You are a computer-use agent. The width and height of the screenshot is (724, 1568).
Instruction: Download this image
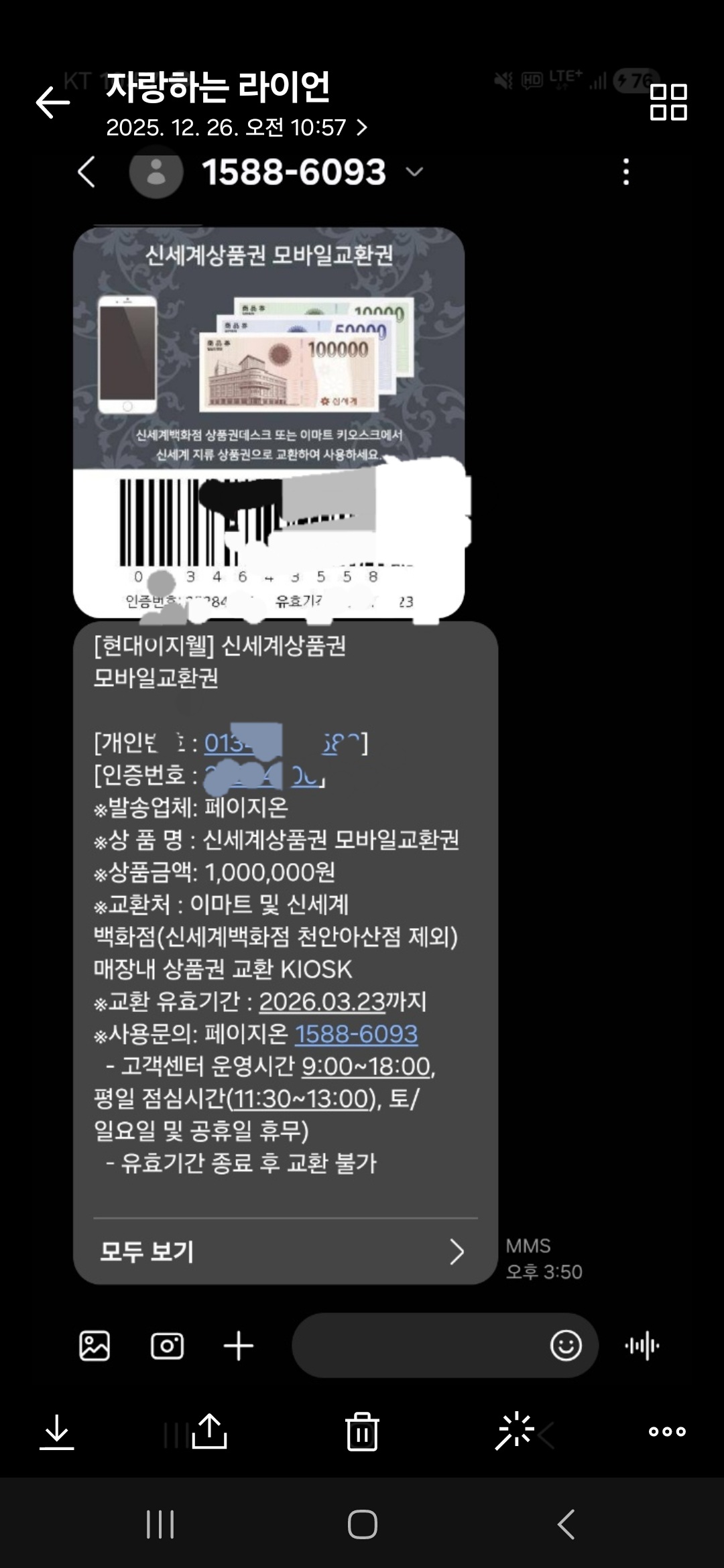(x=57, y=1431)
